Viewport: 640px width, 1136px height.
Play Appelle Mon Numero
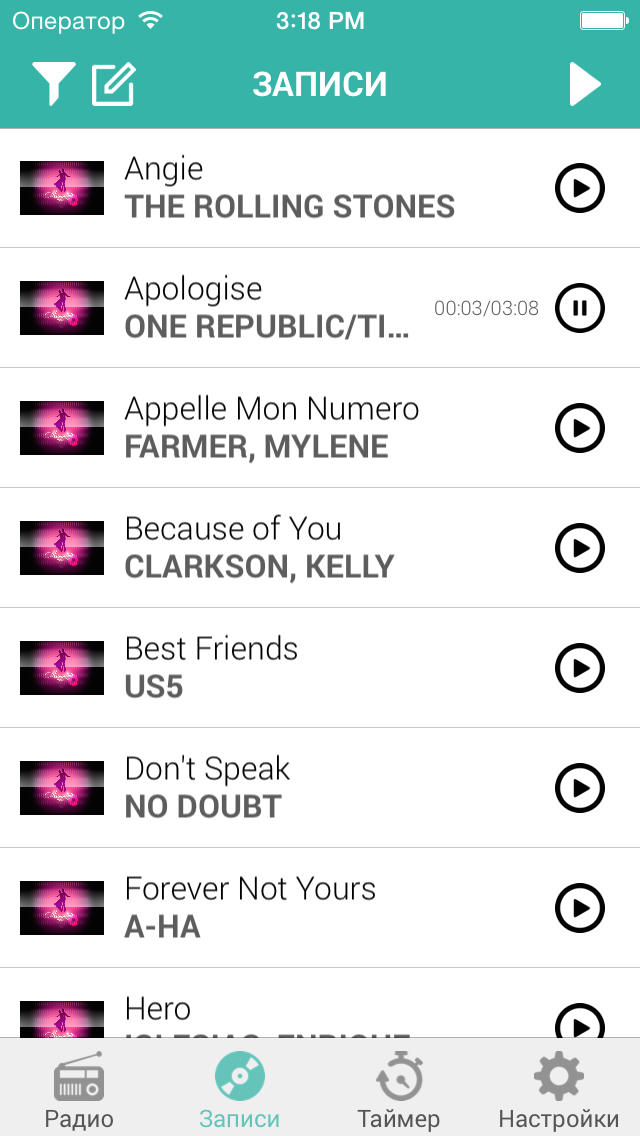pyautogui.click(x=580, y=428)
